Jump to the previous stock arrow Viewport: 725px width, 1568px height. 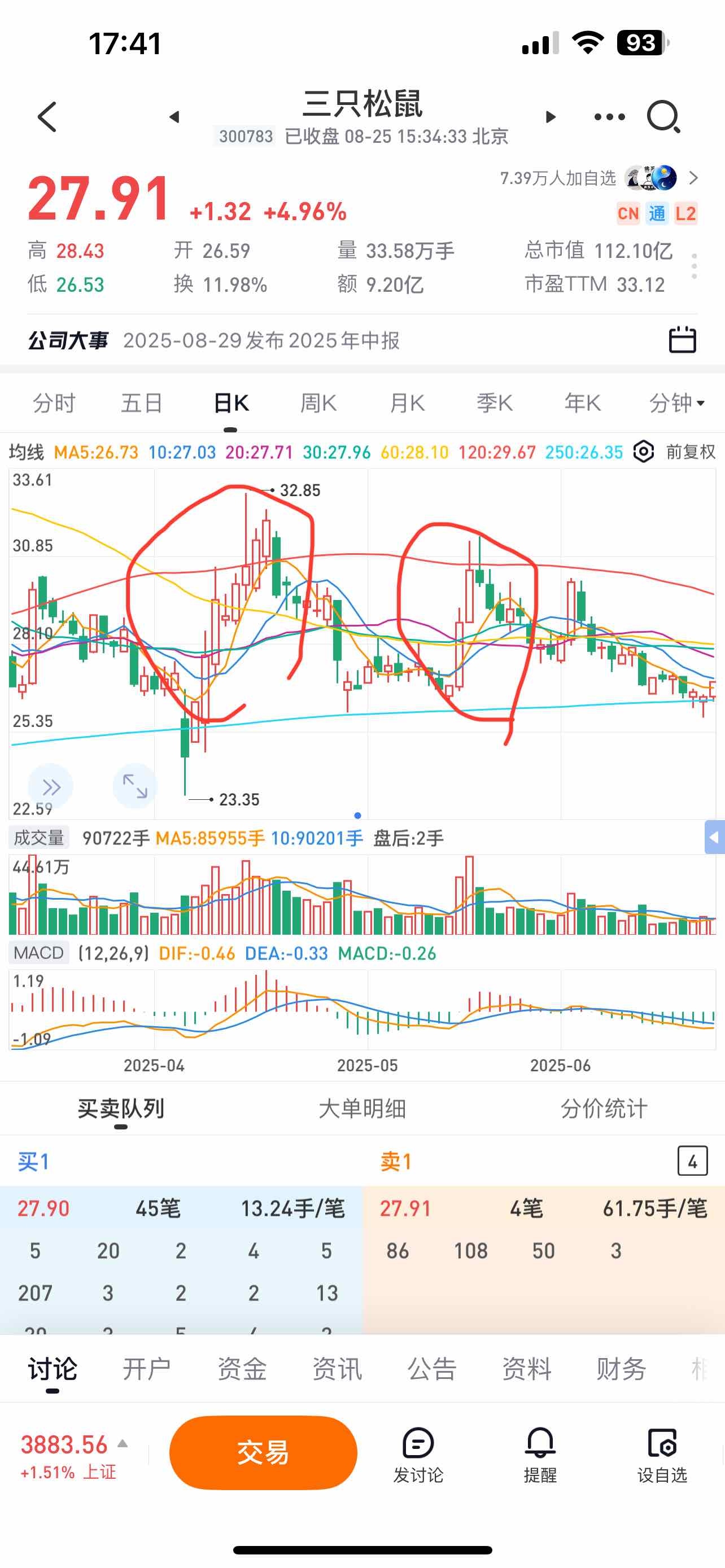(174, 117)
